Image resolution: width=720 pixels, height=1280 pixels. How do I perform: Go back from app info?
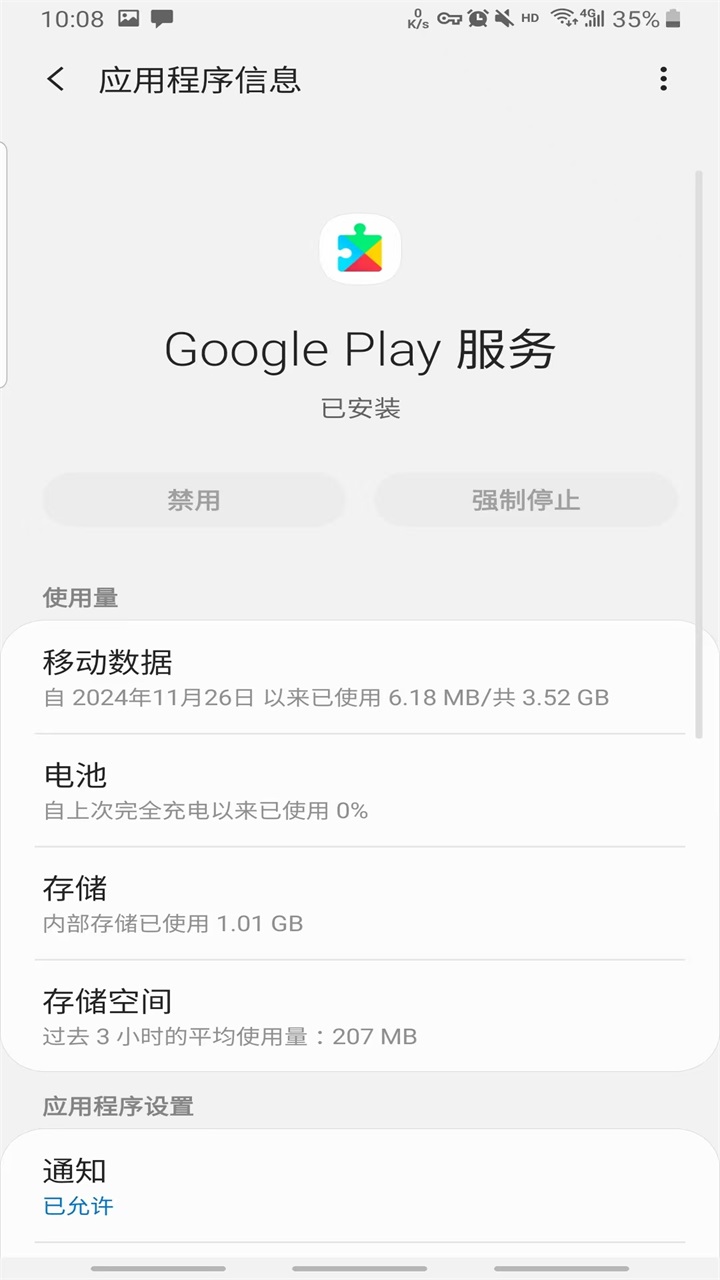[56, 80]
